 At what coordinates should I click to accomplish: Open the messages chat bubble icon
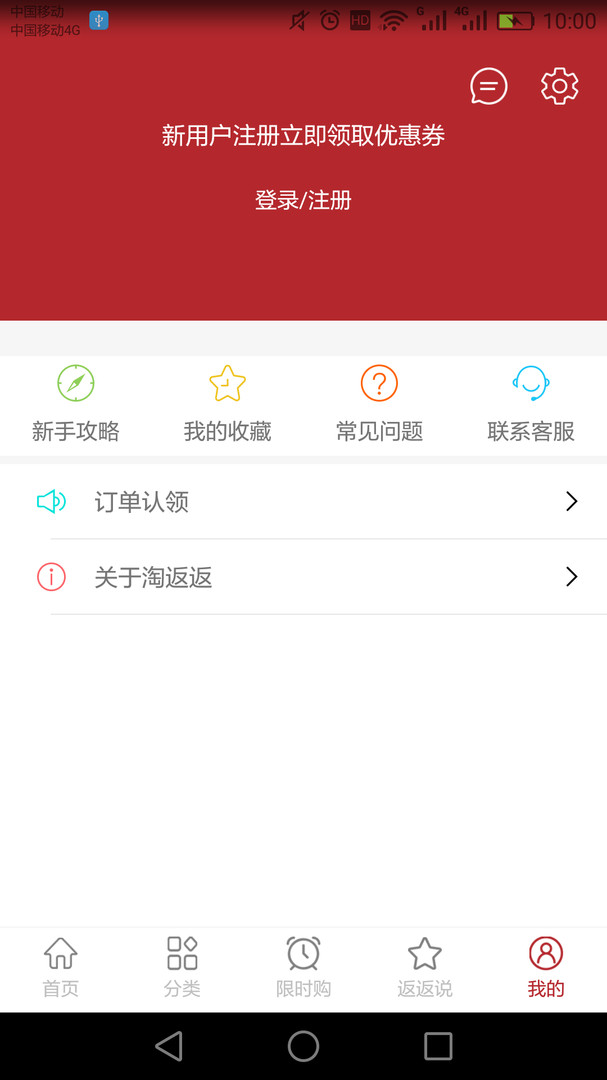tap(489, 87)
